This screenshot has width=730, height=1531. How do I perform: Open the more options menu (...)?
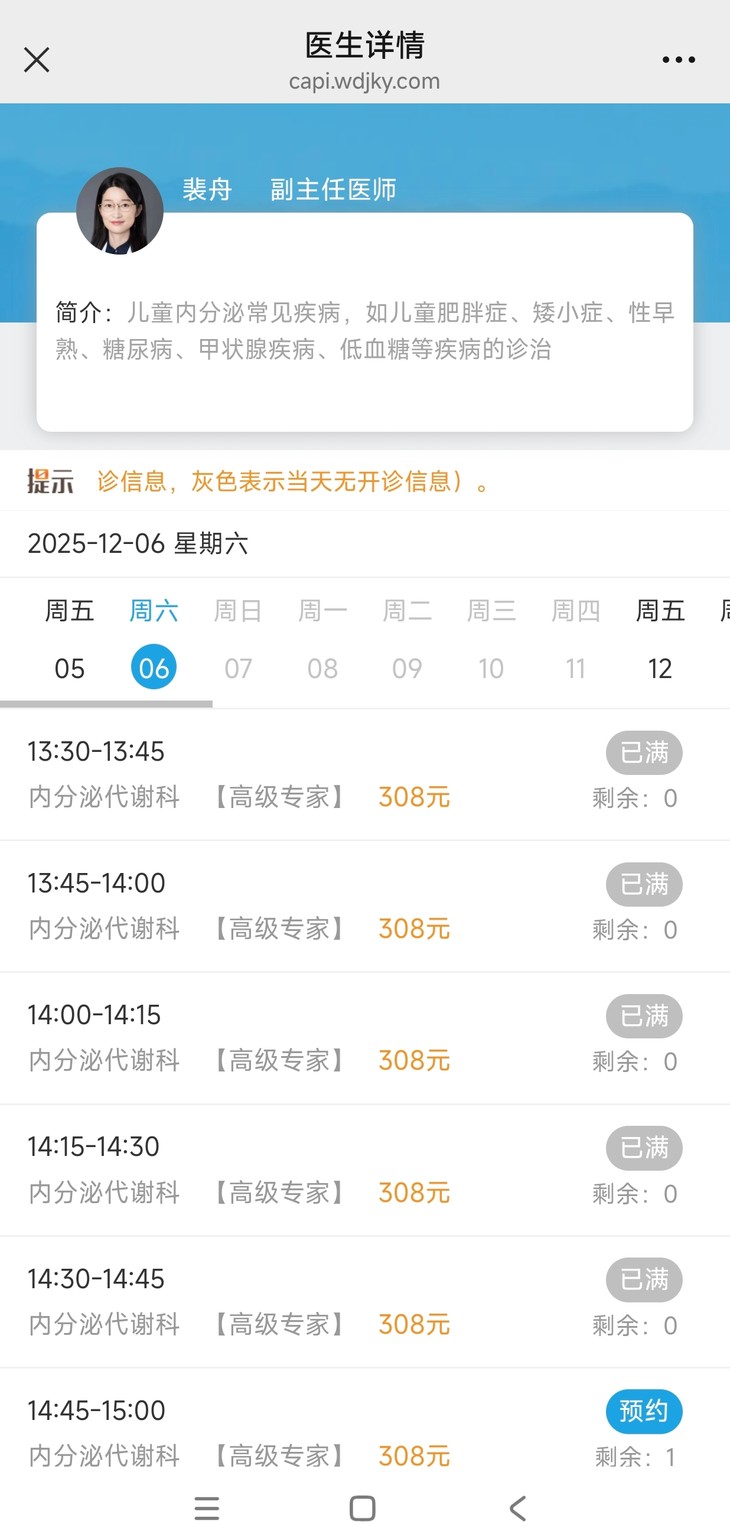pyautogui.click(x=679, y=59)
